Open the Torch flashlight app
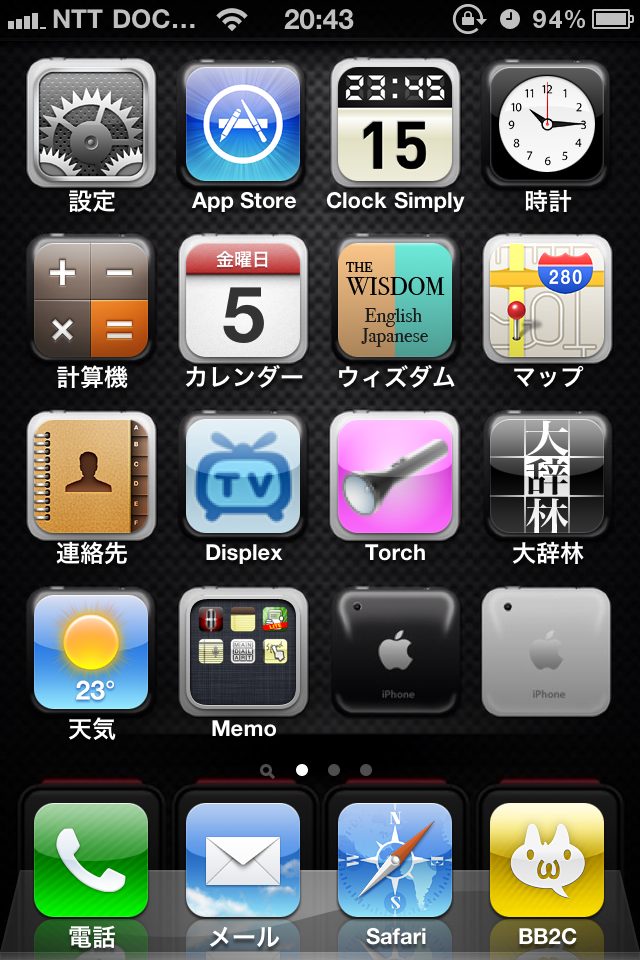640x960 pixels. click(395, 476)
